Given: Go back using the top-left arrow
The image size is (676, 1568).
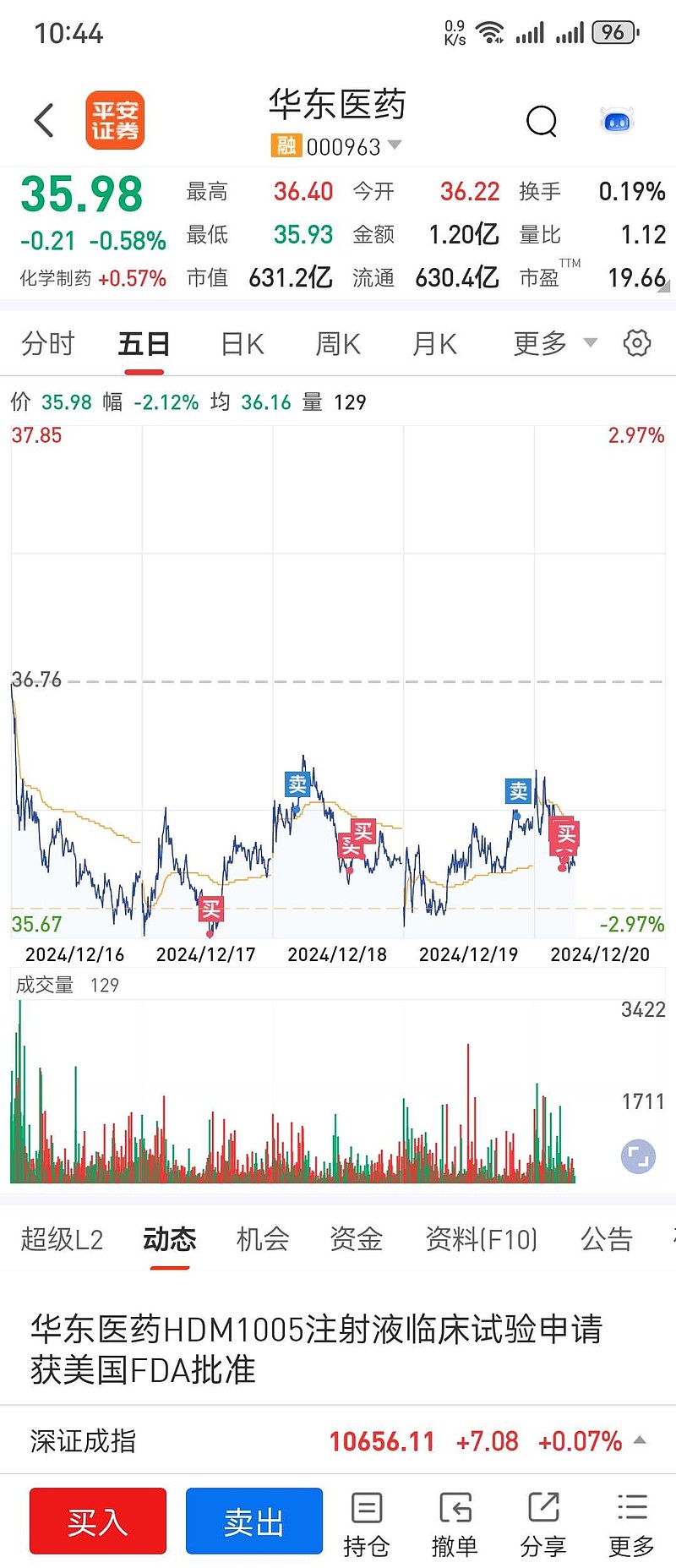Looking at the screenshot, I should tap(44, 120).
